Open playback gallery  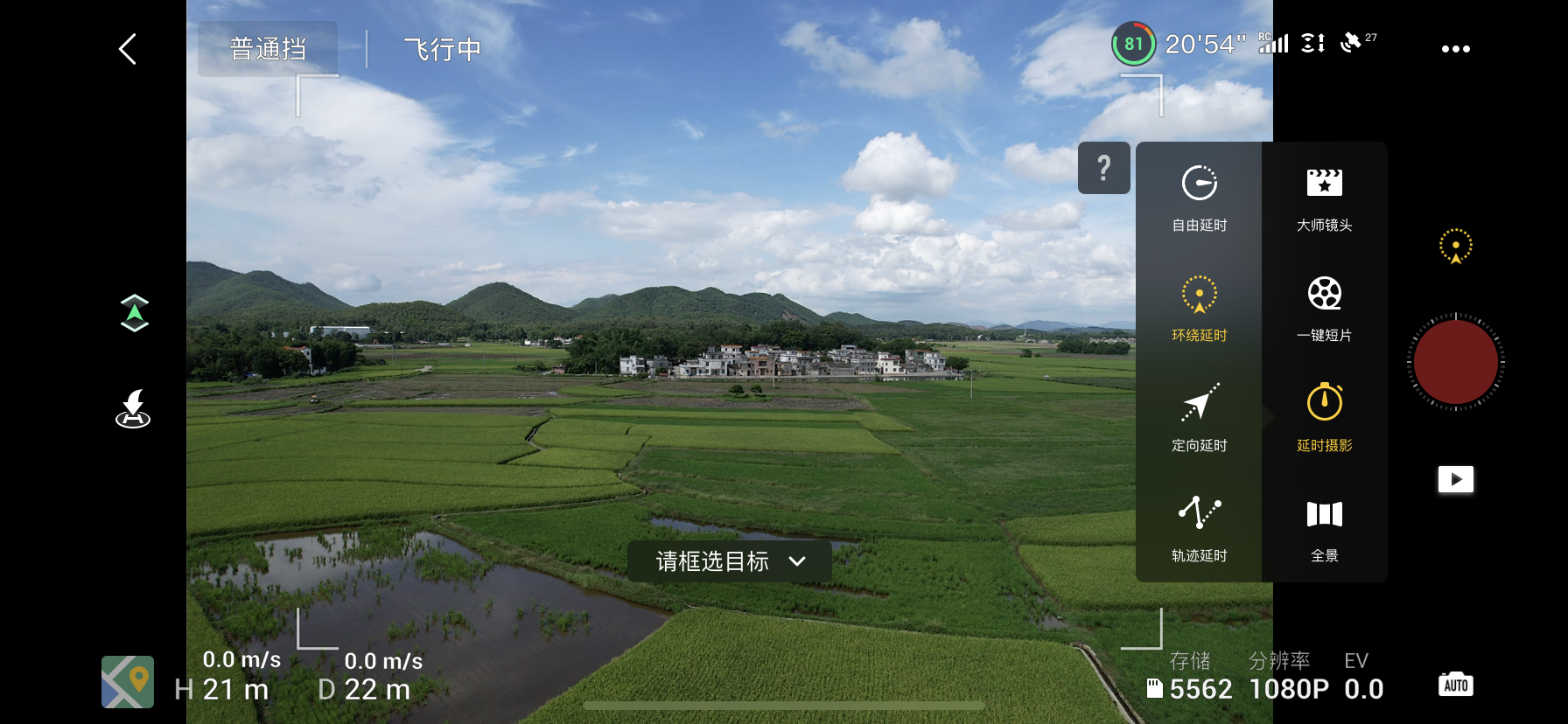pyautogui.click(x=1455, y=479)
